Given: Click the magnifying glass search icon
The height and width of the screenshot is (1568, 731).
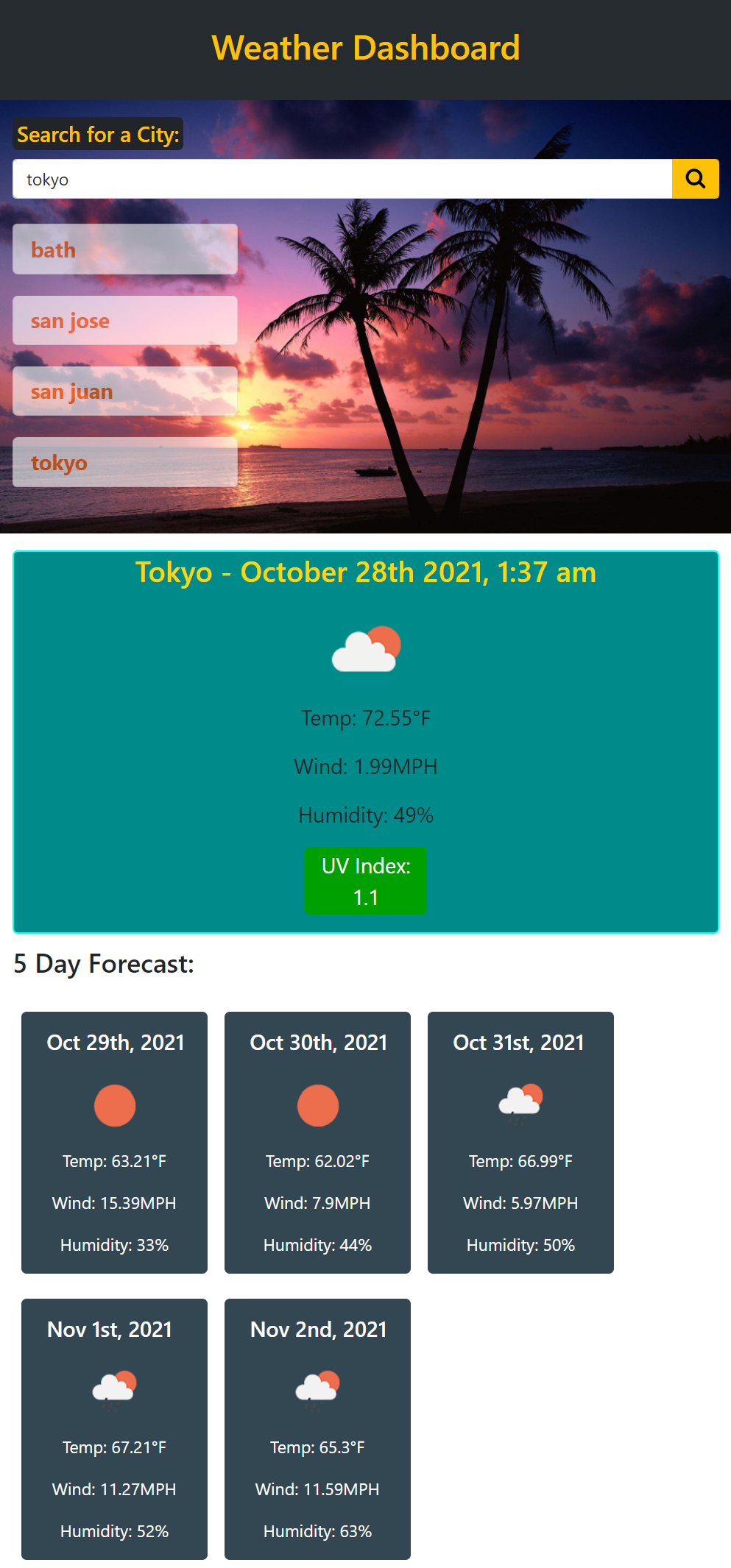Looking at the screenshot, I should point(696,179).
